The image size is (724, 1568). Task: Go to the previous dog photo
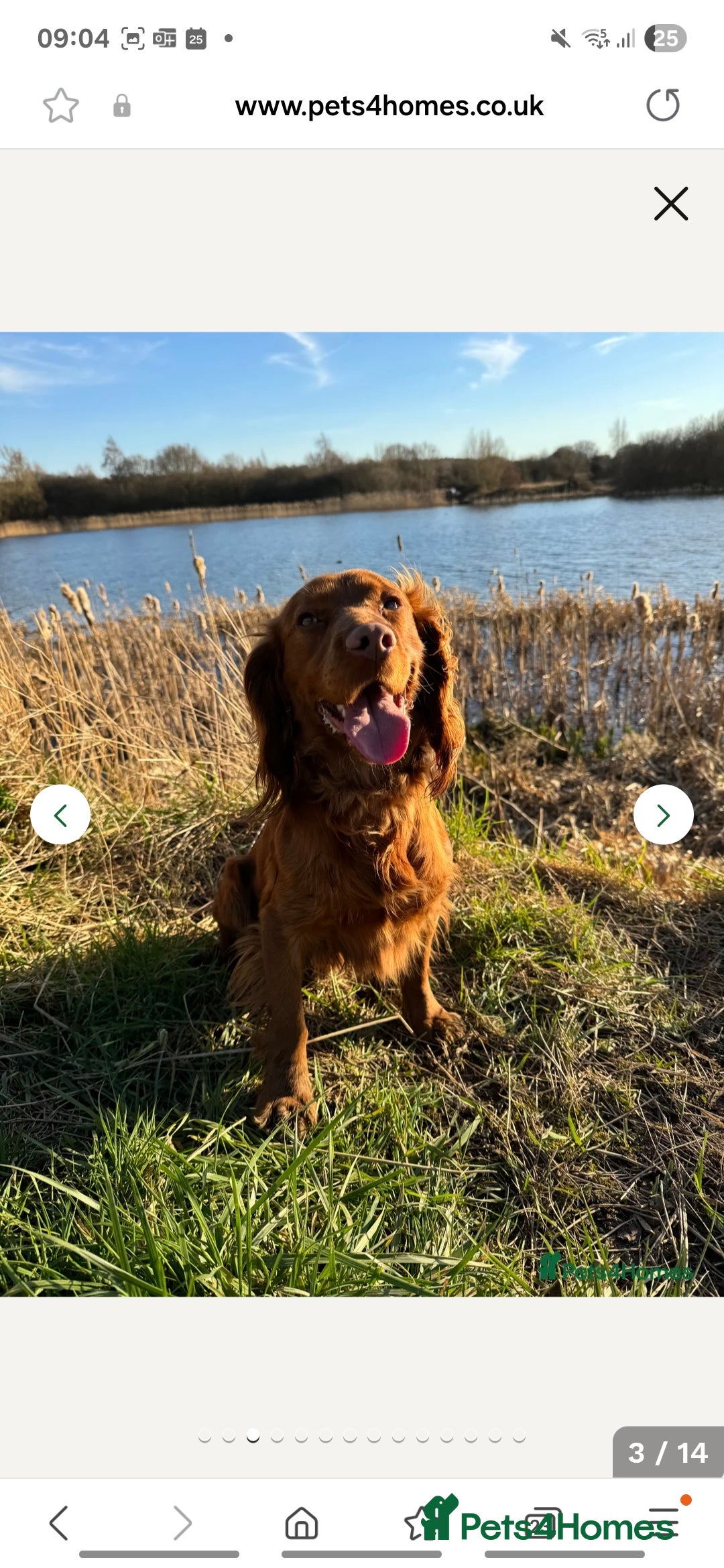tap(60, 815)
